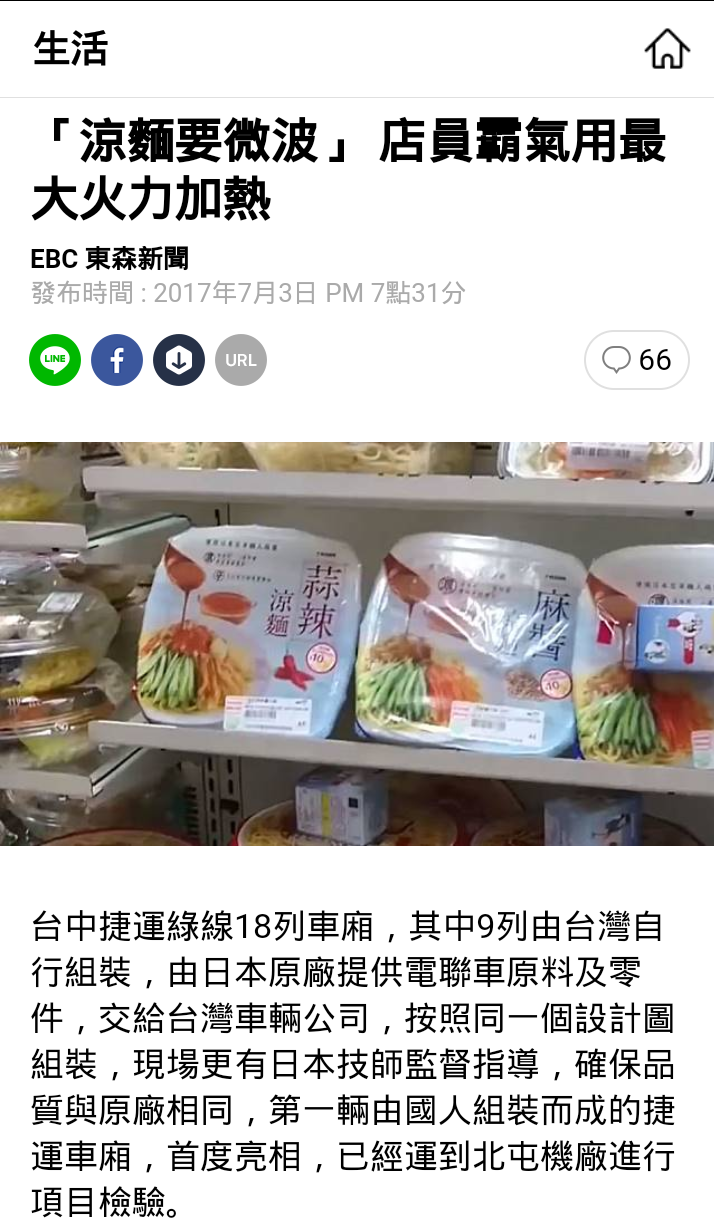Open the cold noodle news image

(x=357, y=643)
